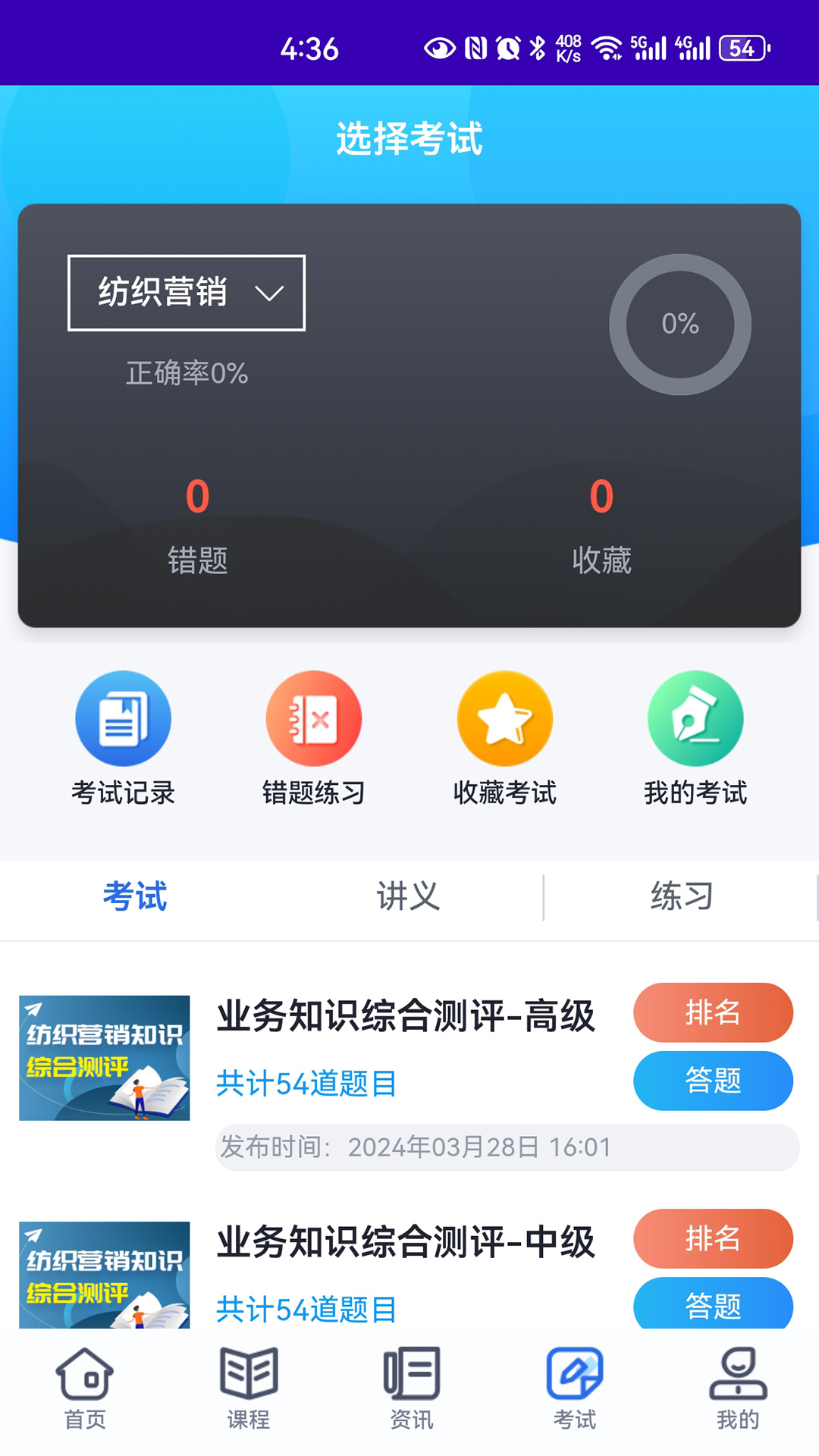
Task: Start 答题 for 业务知识综合测评-中级
Action: pyautogui.click(x=713, y=1304)
